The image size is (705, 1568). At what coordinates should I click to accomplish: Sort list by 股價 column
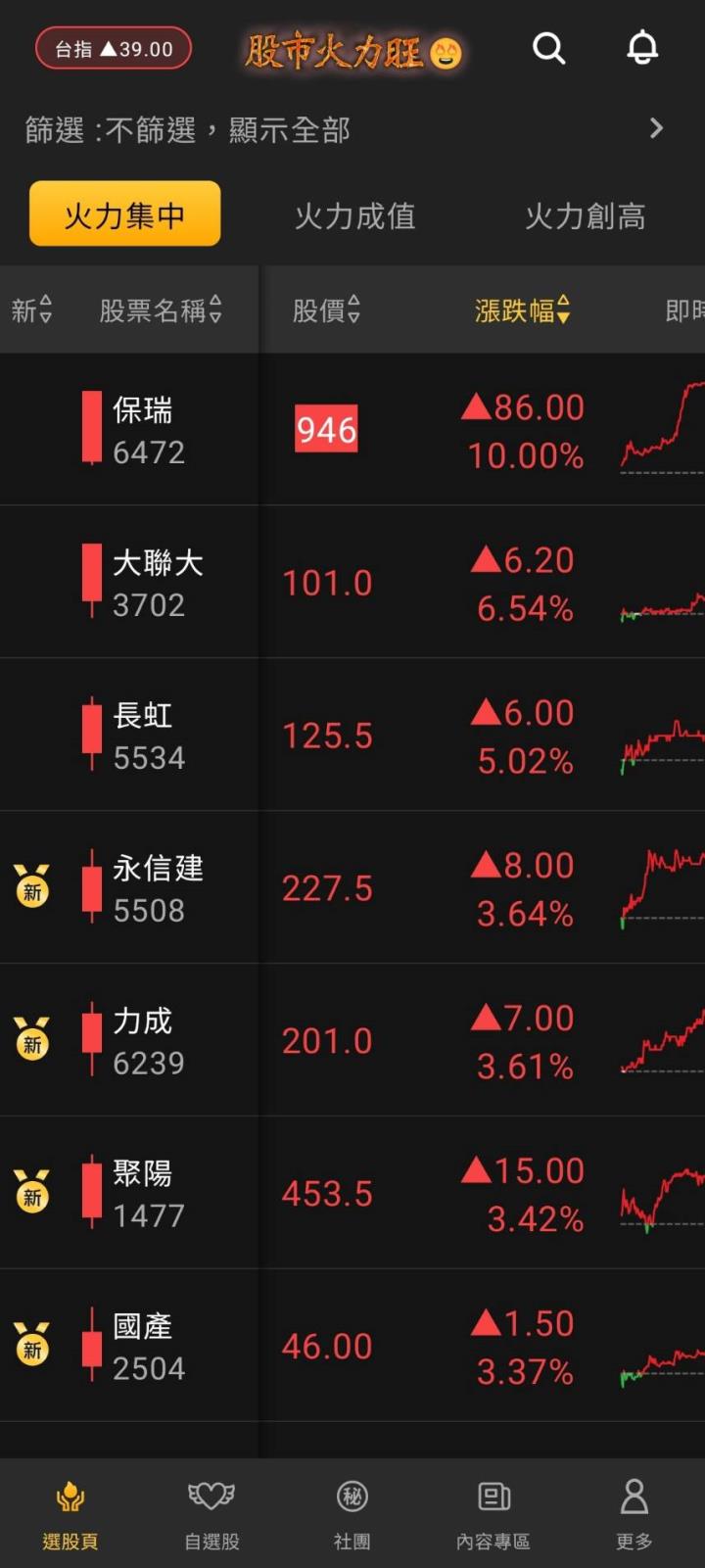[x=326, y=310]
